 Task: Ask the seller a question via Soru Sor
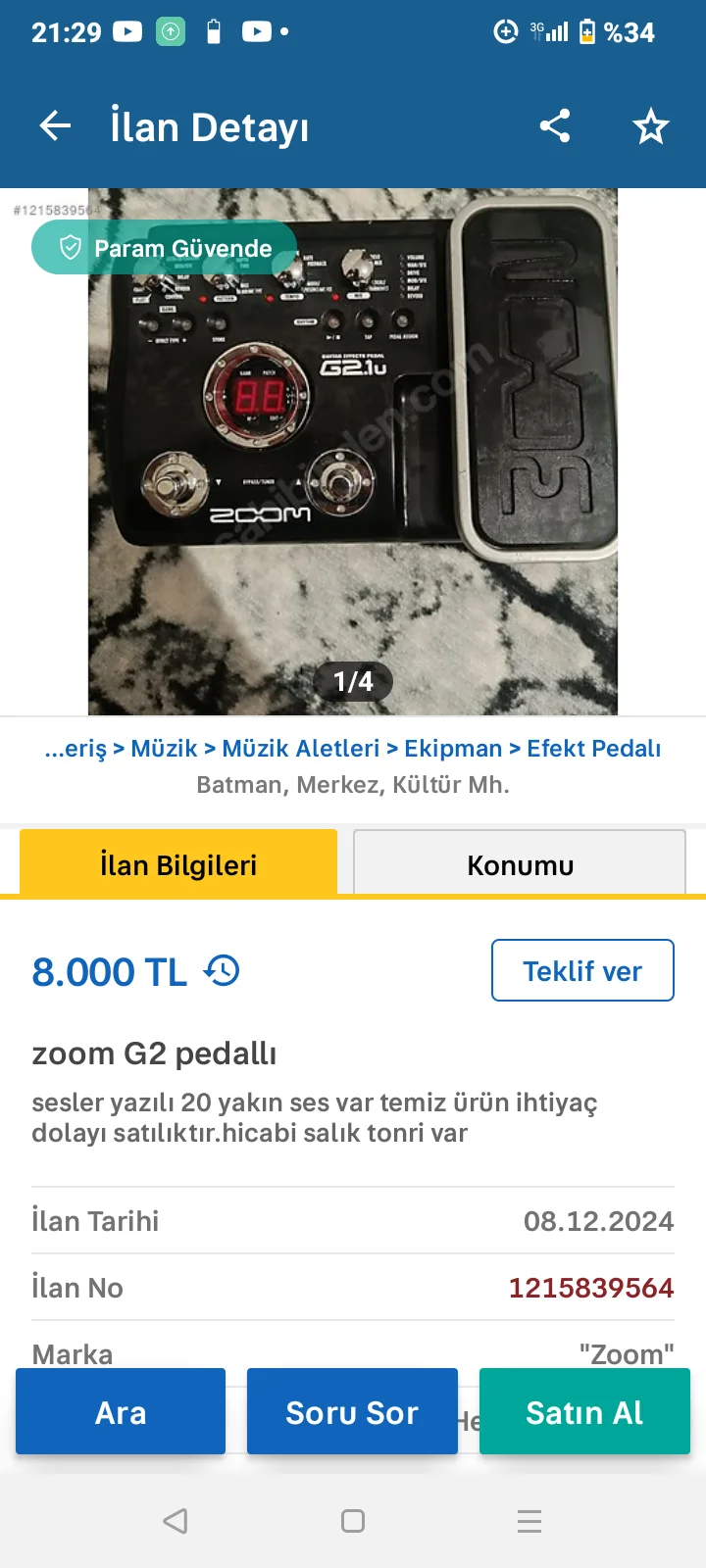point(352,1411)
